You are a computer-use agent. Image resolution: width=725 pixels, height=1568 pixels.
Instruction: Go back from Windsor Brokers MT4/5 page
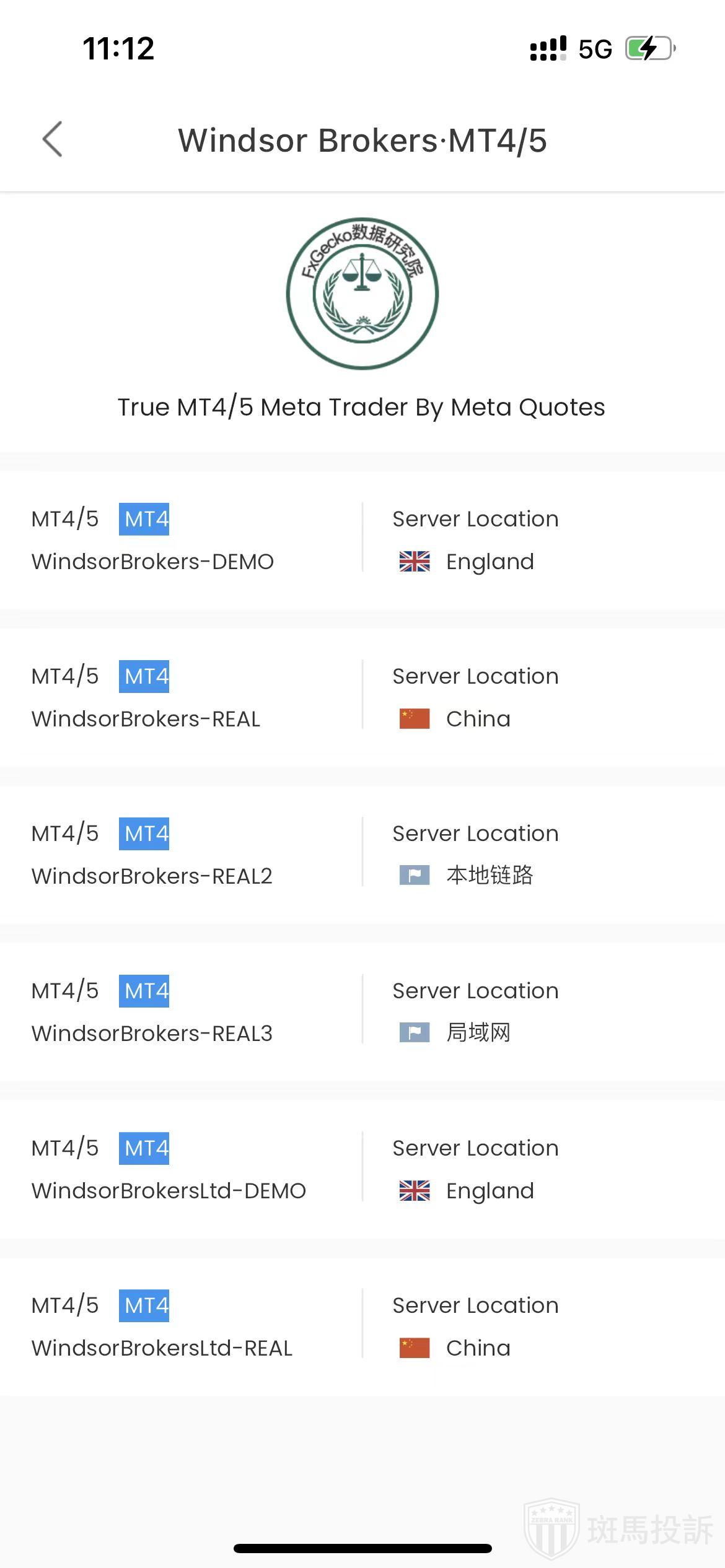coord(53,139)
